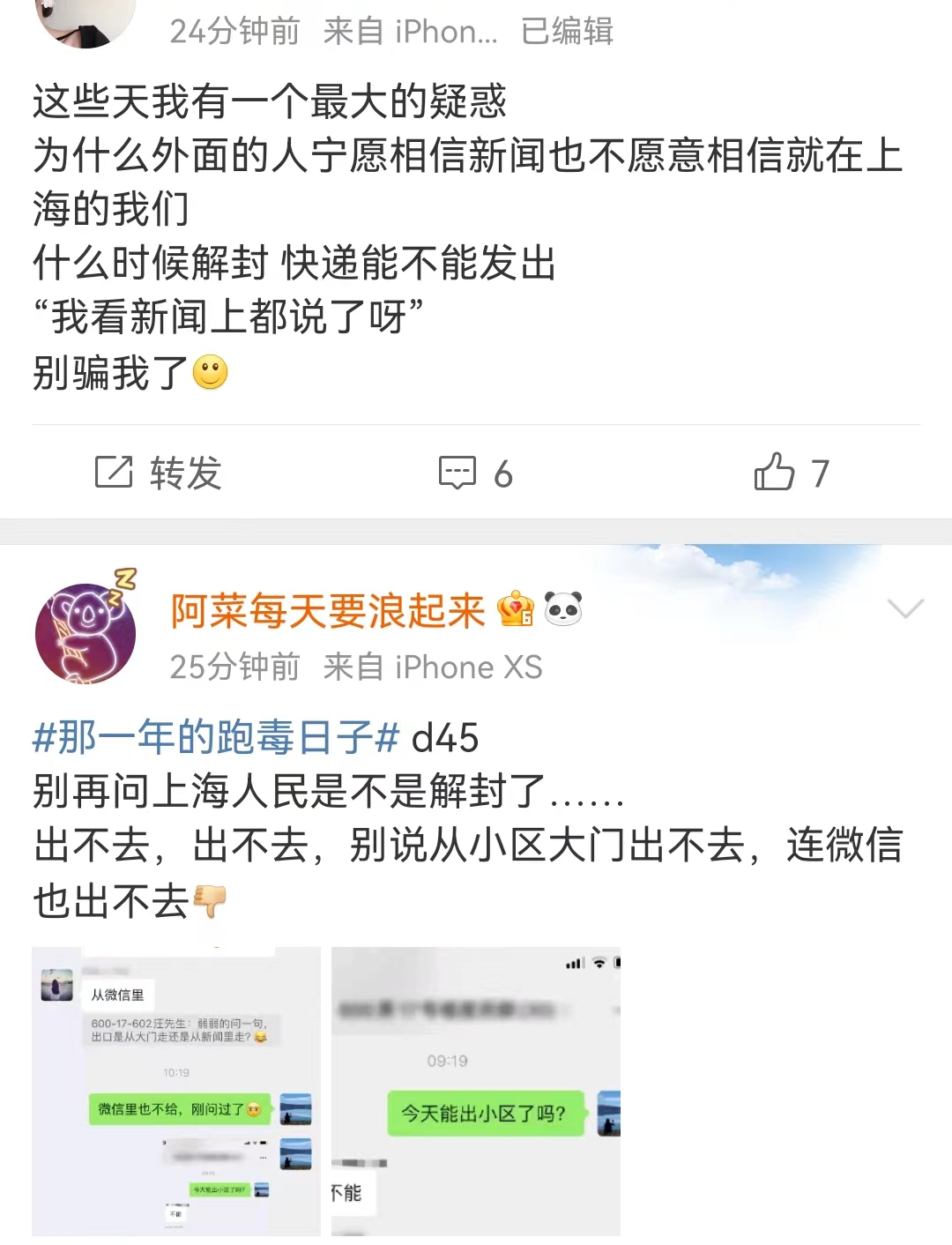Like the first post

tap(791, 473)
